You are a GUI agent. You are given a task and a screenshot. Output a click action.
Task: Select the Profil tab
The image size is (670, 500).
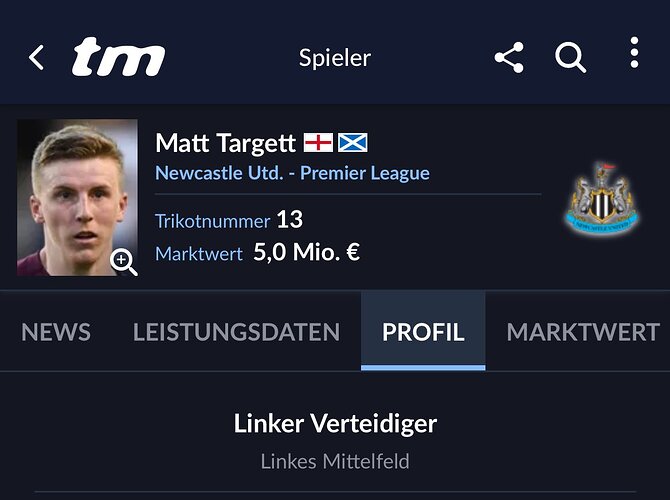click(x=423, y=332)
